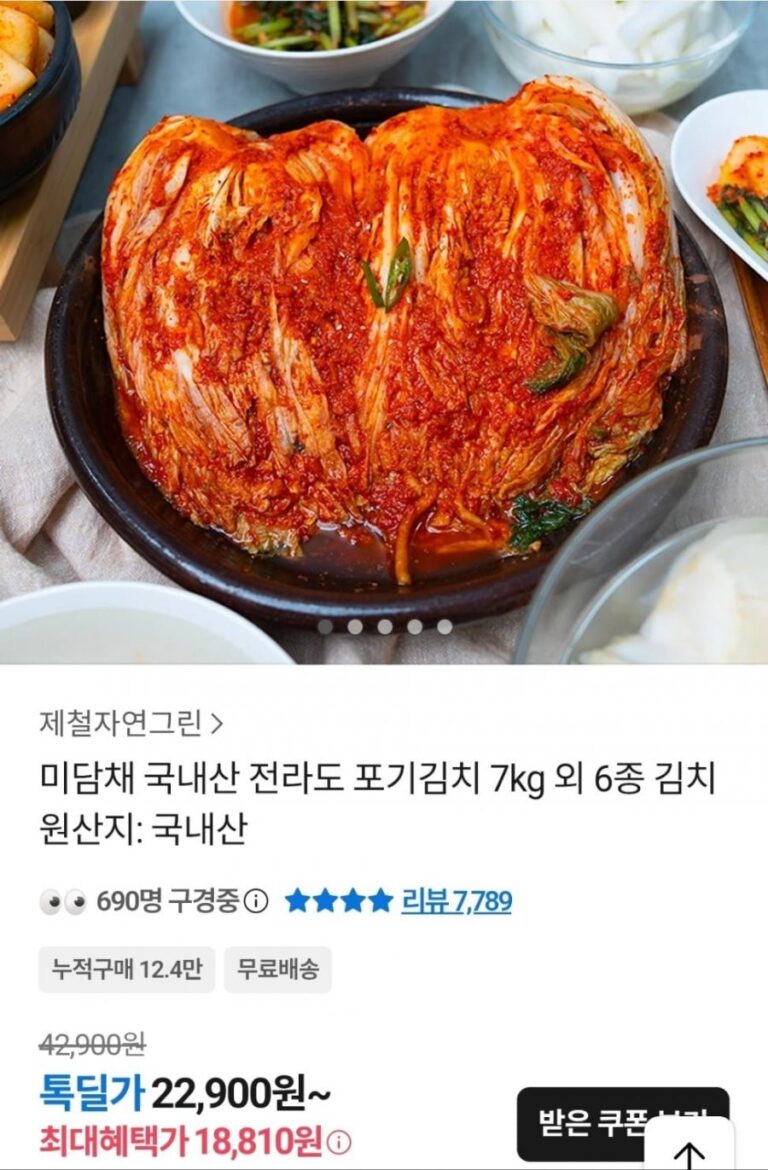Image resolution: width=768 pixels, height=1170 pixels.
Task: Tap the image carousel page indicator dots
Action: [x=384, y=627]
